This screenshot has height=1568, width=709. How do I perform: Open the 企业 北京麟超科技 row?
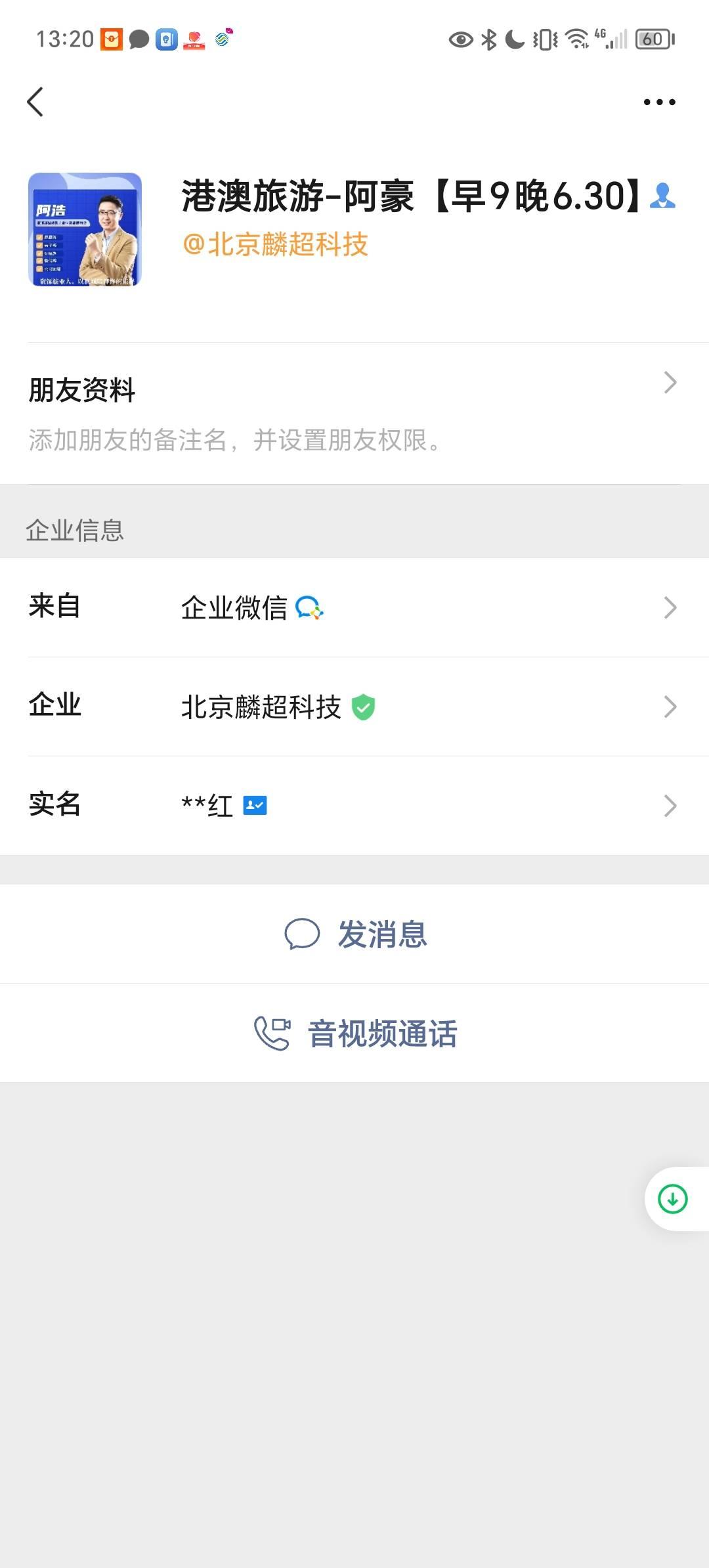(x=354, y=707)
